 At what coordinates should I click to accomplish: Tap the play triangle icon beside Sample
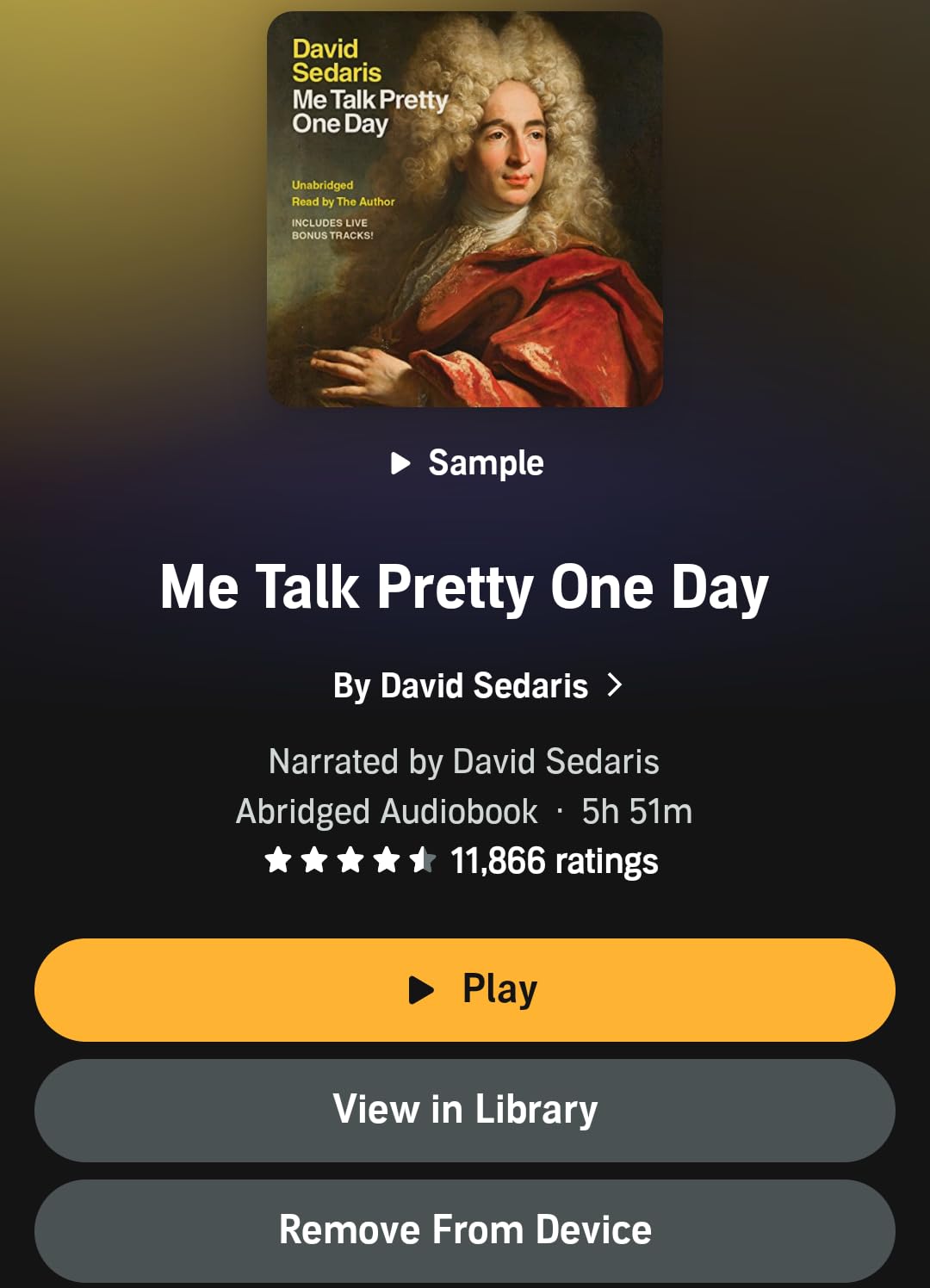(401, 462)
